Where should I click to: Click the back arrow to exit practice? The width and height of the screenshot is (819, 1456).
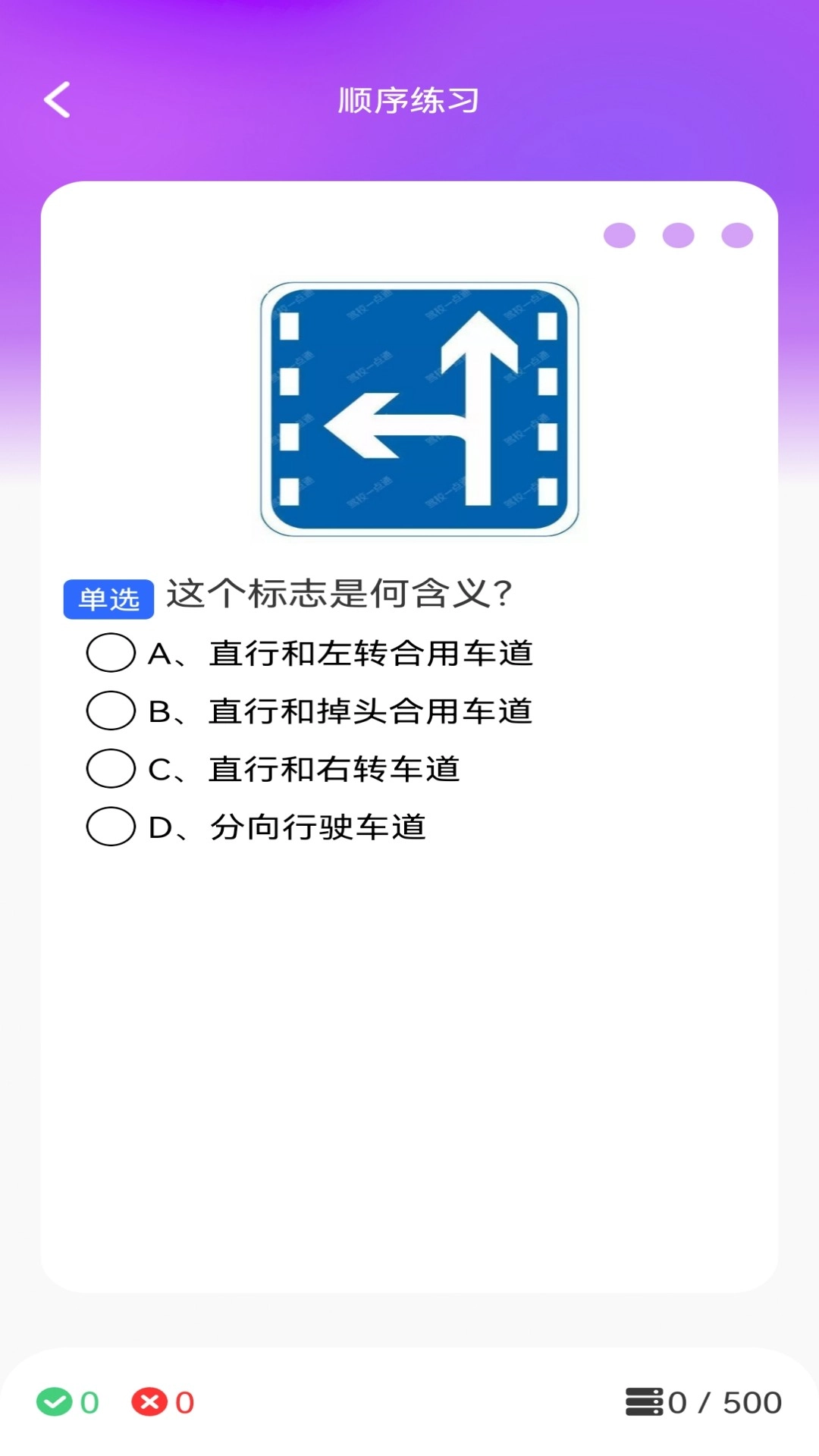(x=57, y=99)
